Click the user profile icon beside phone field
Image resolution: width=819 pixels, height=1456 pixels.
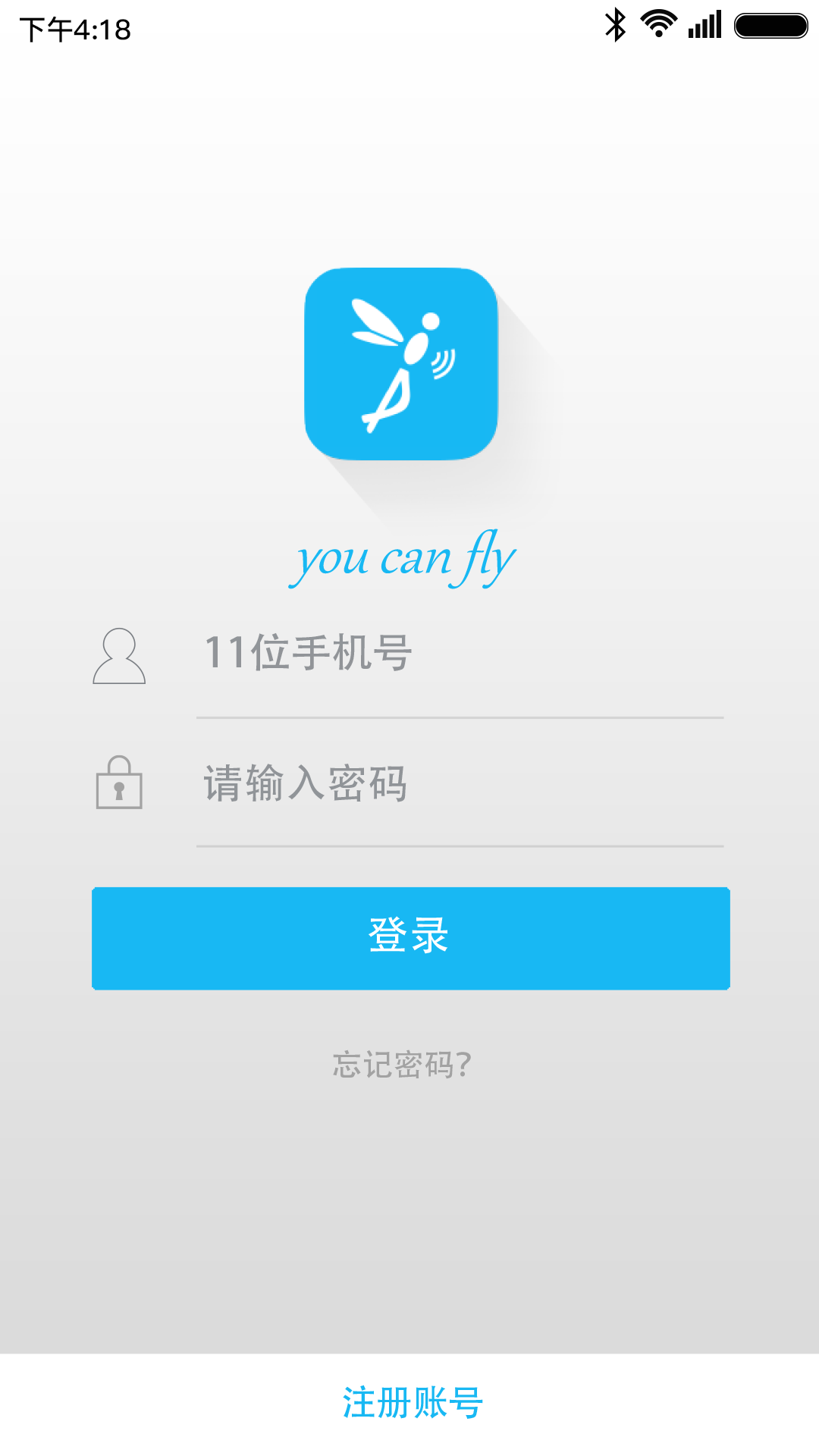point(118,657)
